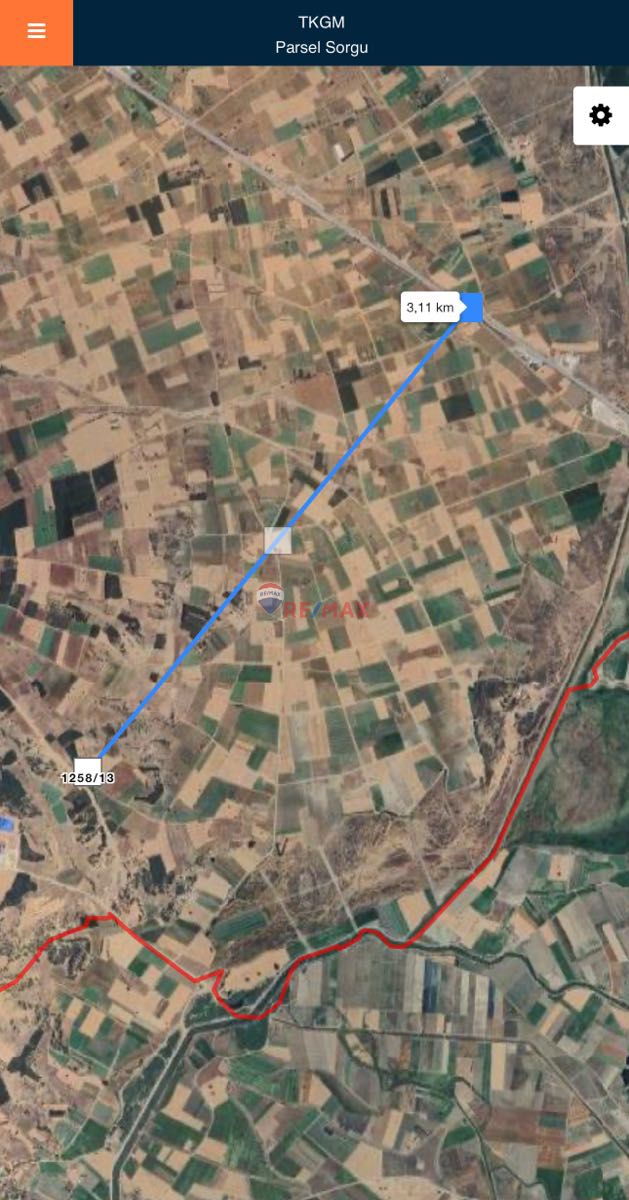Select the parcel marker labeled 1258/13
Viewport: 629px width, 1200px height.
88,766
